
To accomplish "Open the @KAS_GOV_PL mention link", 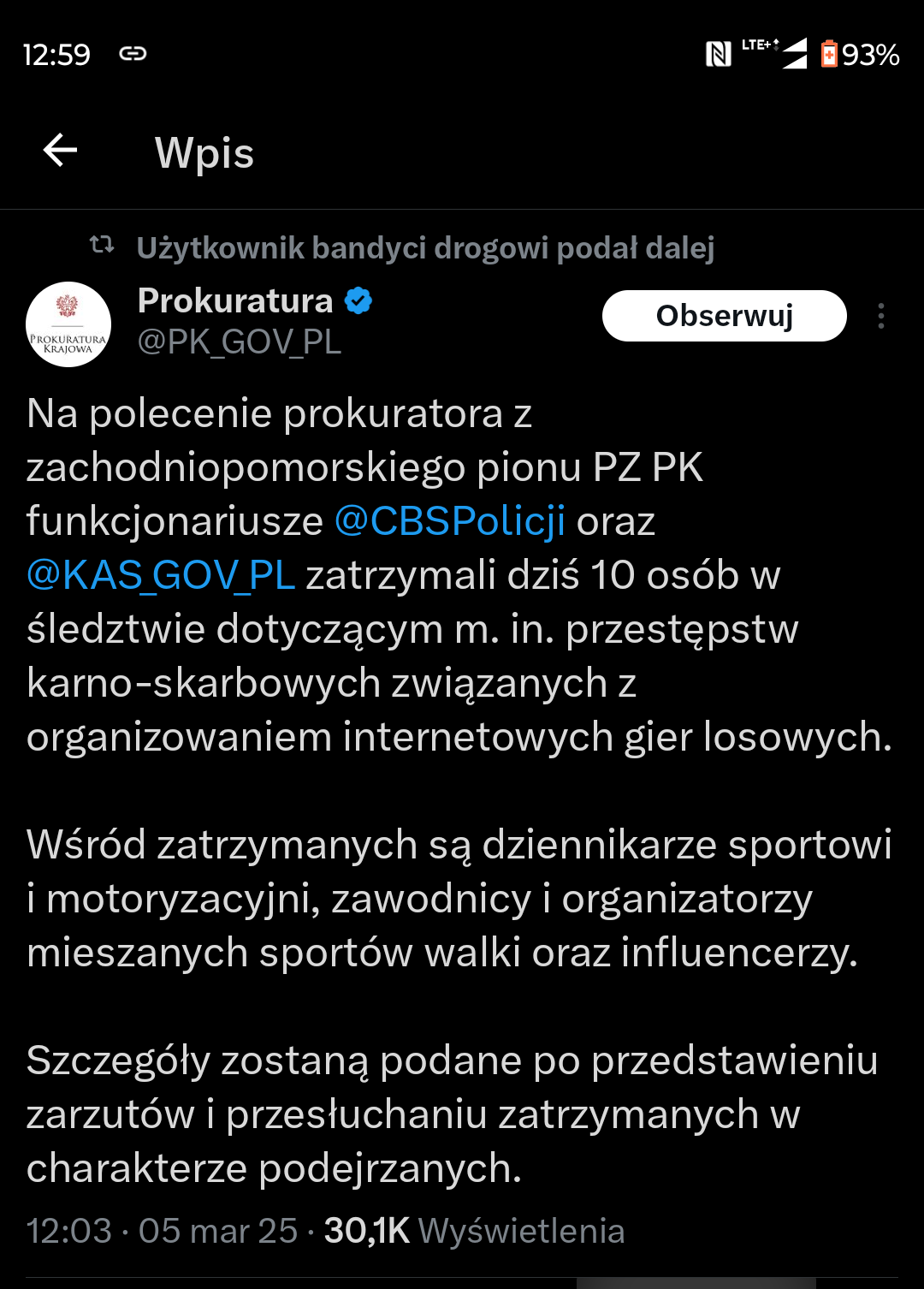I will click(161, 575).
